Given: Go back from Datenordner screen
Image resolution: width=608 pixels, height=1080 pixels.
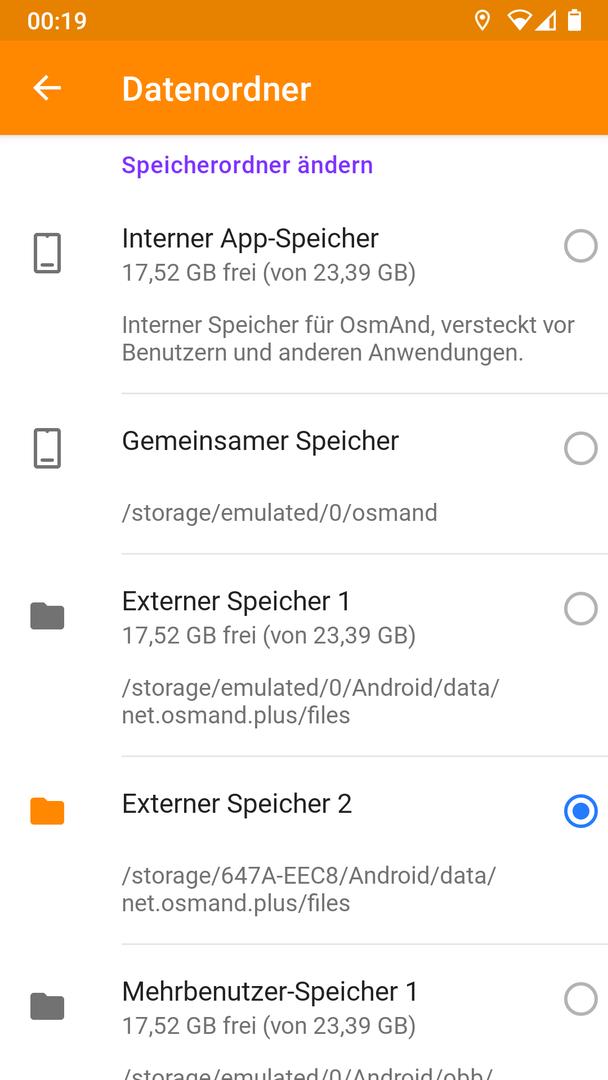Looking at the screenshot, I should pos(47,88).
